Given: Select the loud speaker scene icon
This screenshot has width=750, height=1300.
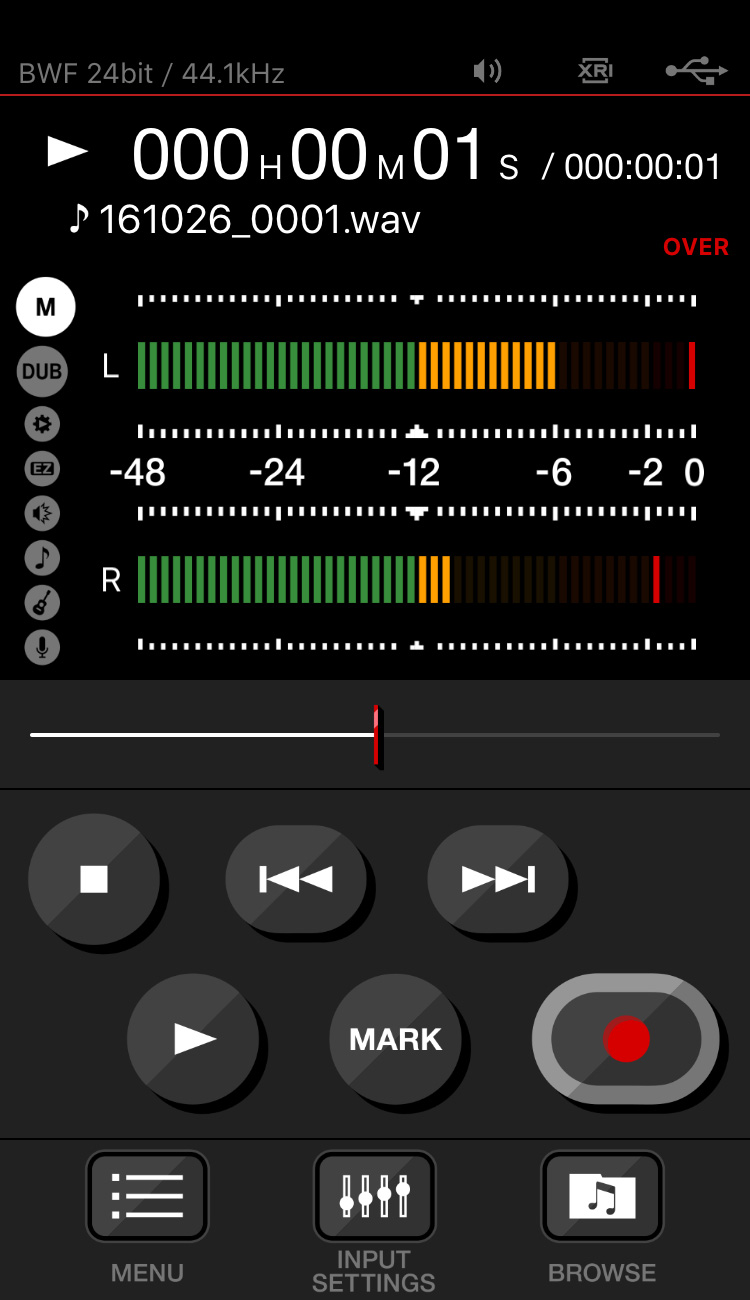Looking at the screenshot, I should (42, 513).
